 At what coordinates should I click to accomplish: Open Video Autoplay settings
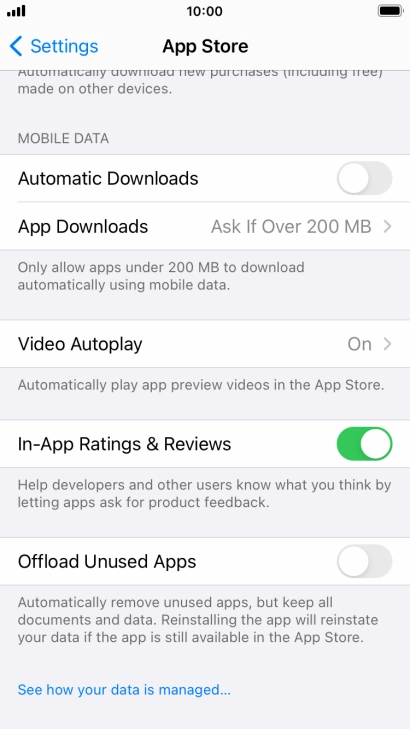(205, 344)
